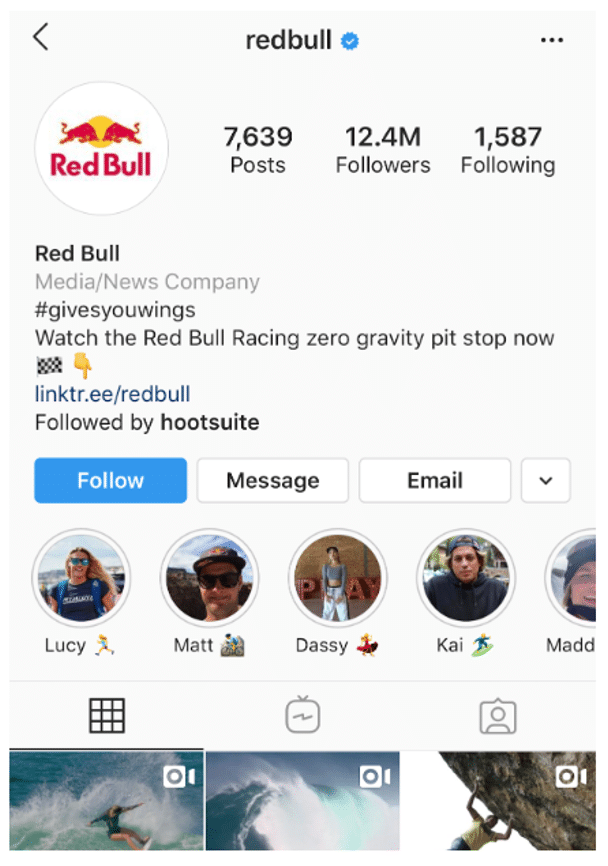Open the surfer video post
Screen dimensions: 608x866
tap(107, 800)
